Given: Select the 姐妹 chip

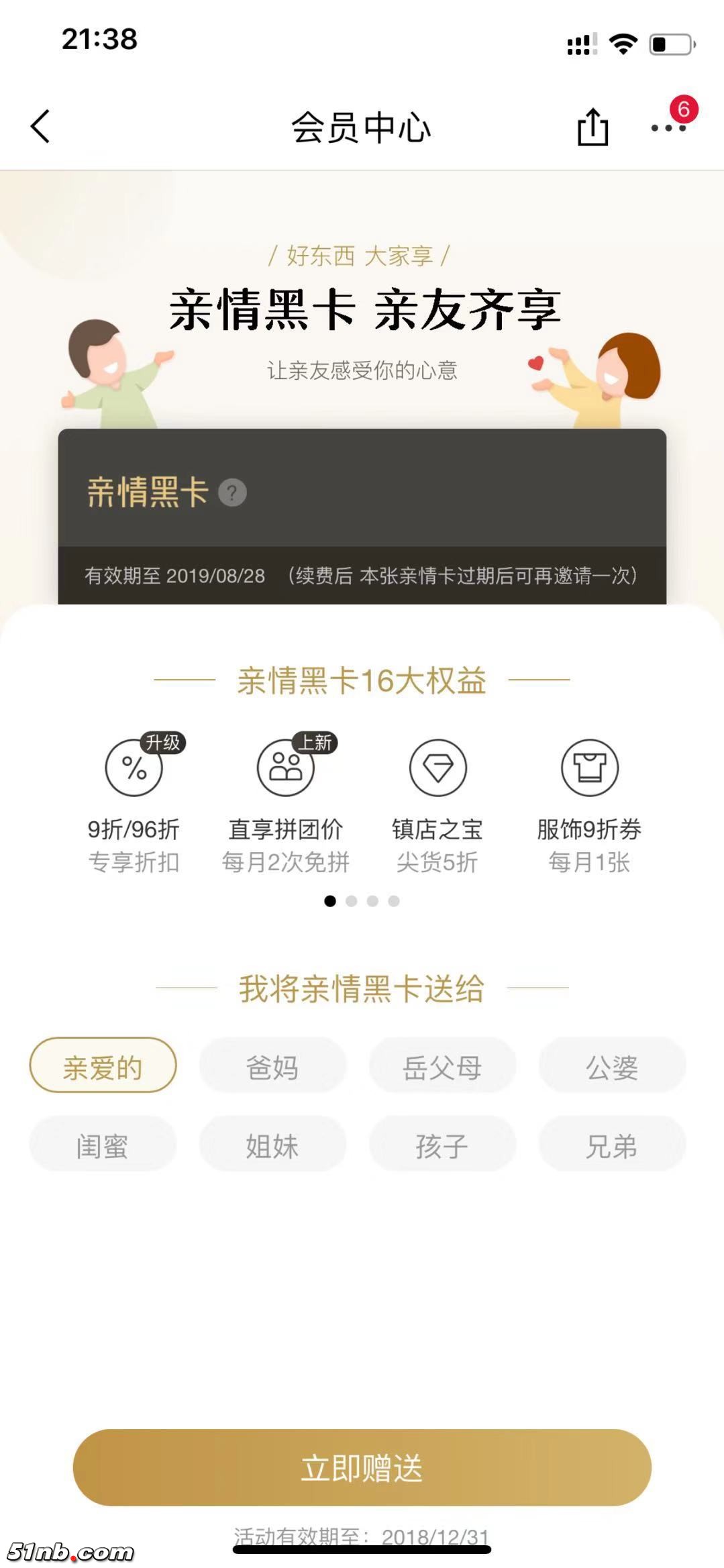Looking at the screenshot, I should 272,1145.
